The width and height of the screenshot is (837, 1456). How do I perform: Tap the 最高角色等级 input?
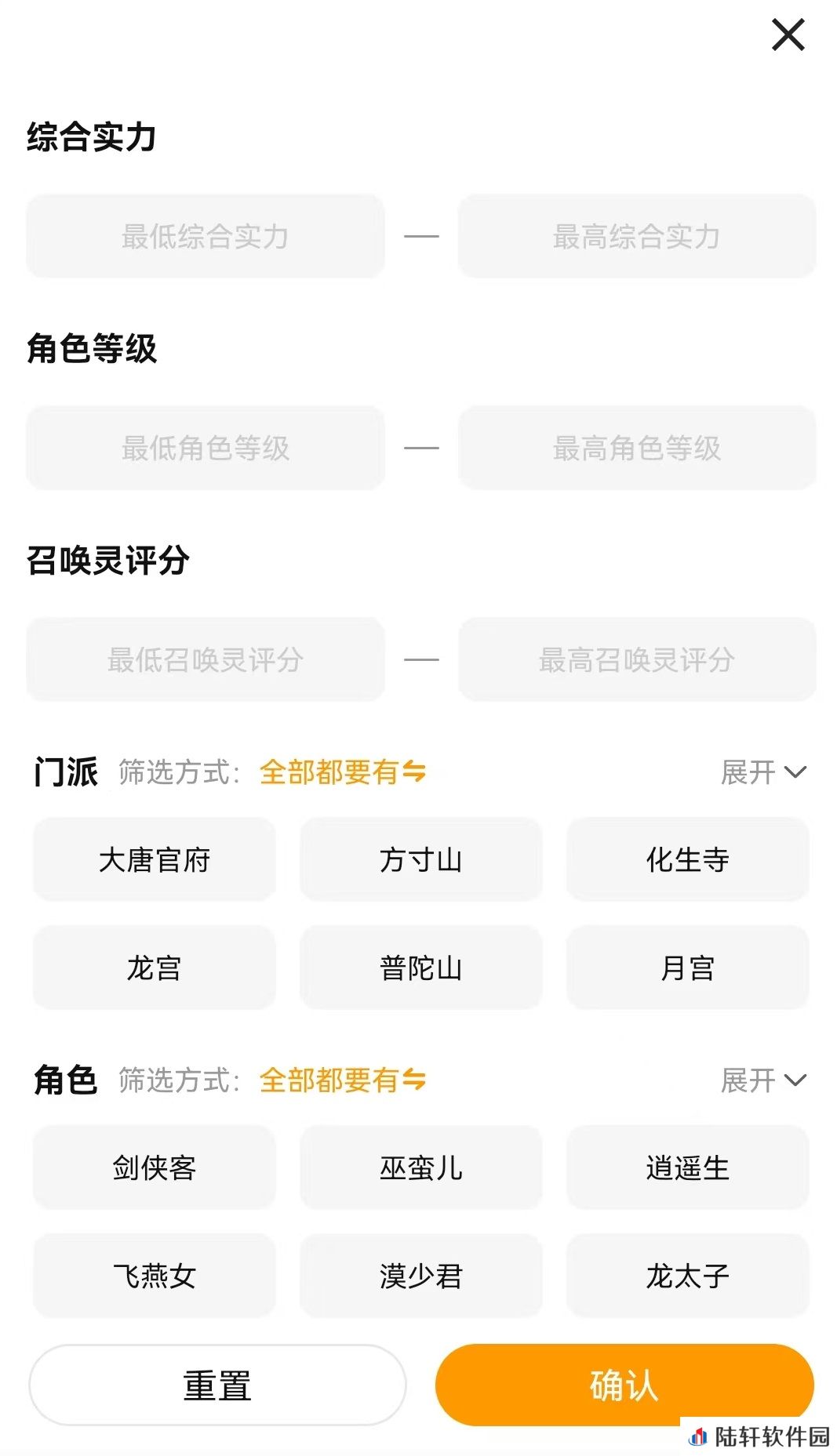click(x=637, y=448)
